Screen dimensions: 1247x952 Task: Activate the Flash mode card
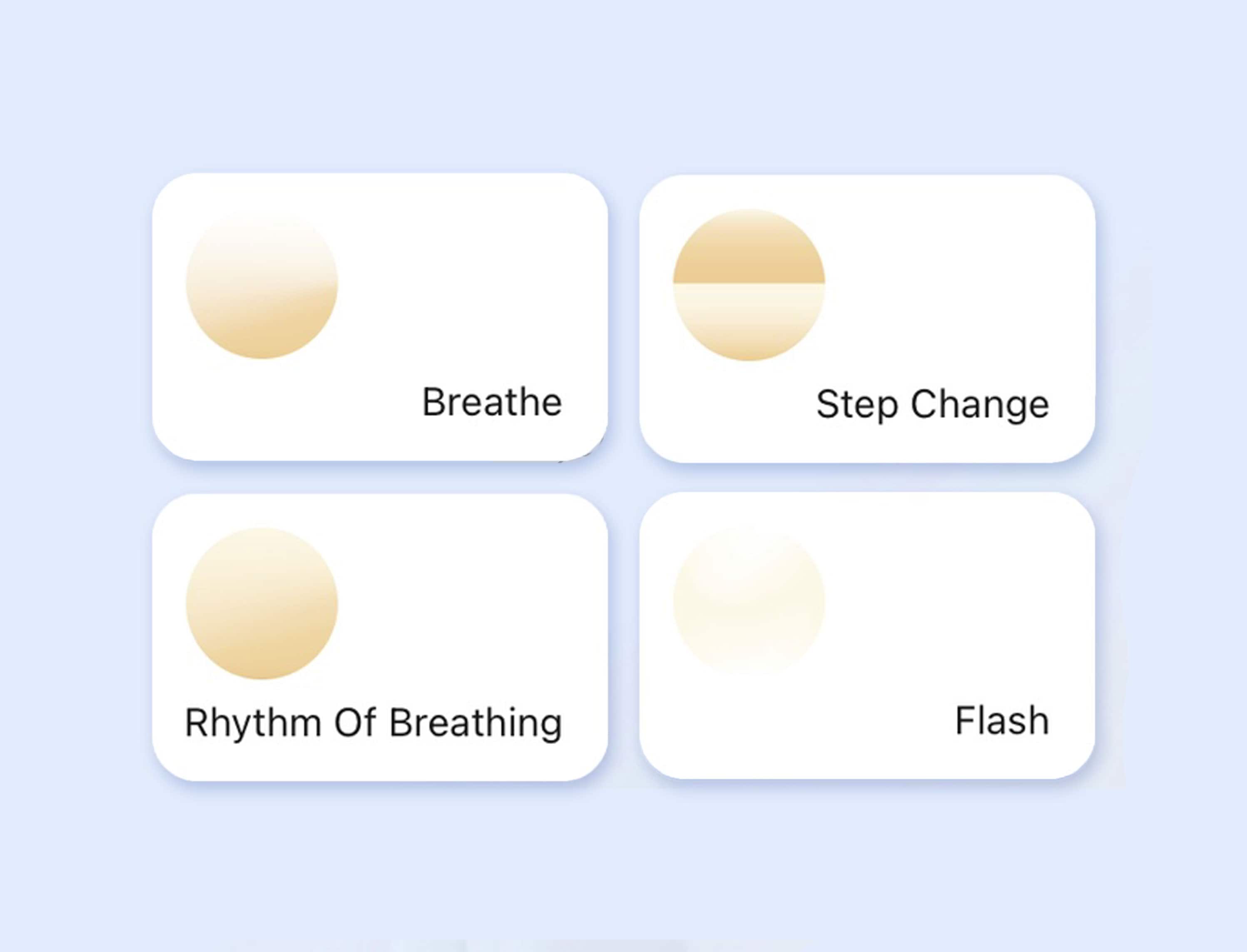[x=867, y=635]
